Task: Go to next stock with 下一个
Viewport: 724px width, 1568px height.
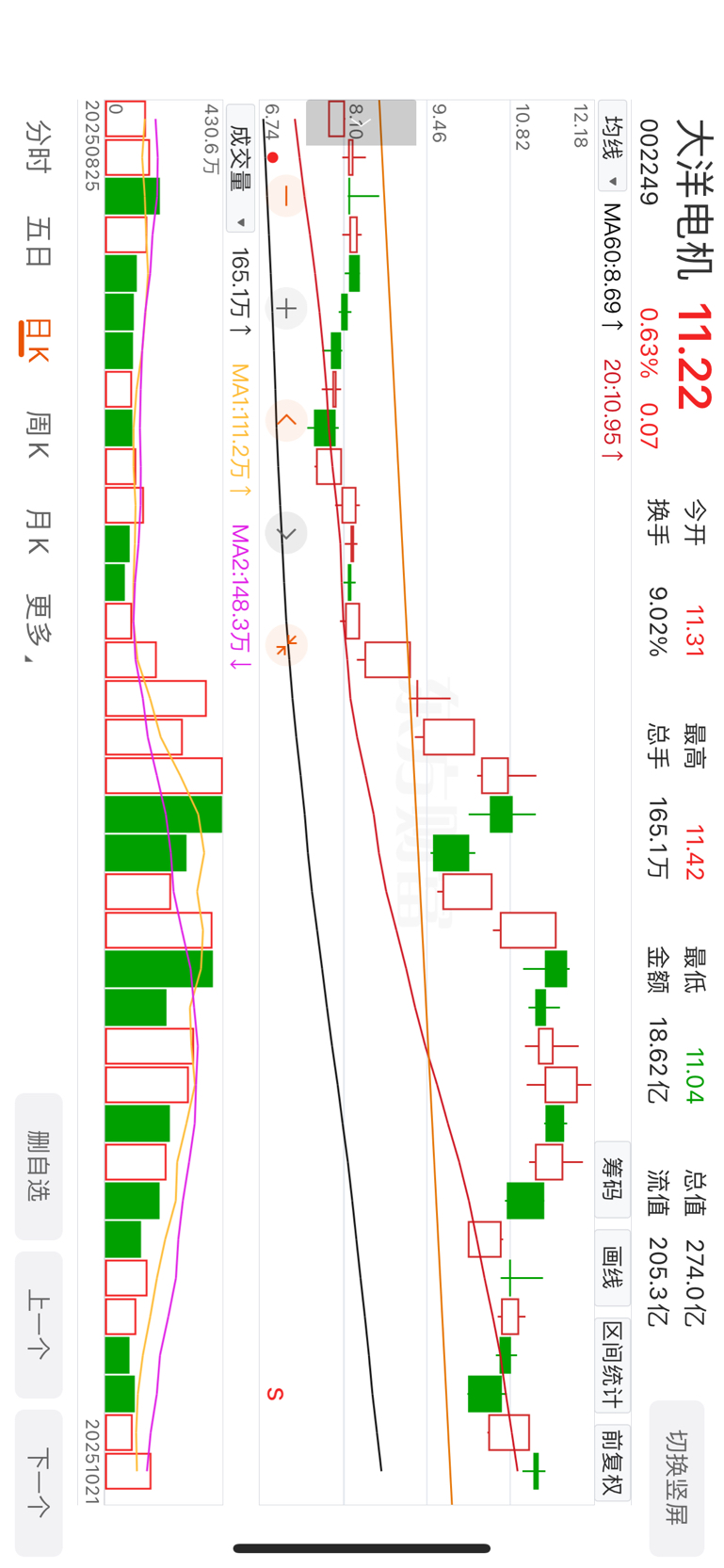Action: click(x=39, y=1482)
